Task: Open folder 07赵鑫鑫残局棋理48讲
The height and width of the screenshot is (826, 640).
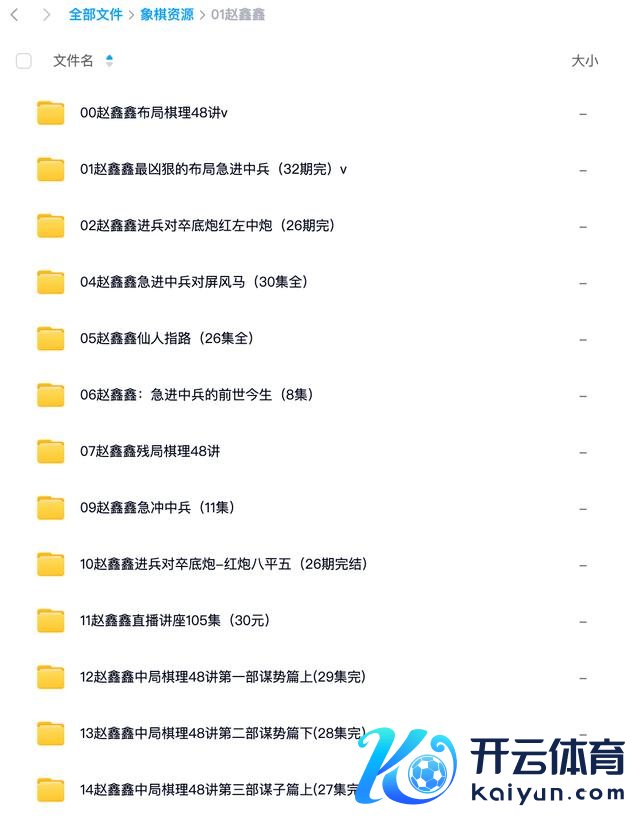Action: point(150,451)
